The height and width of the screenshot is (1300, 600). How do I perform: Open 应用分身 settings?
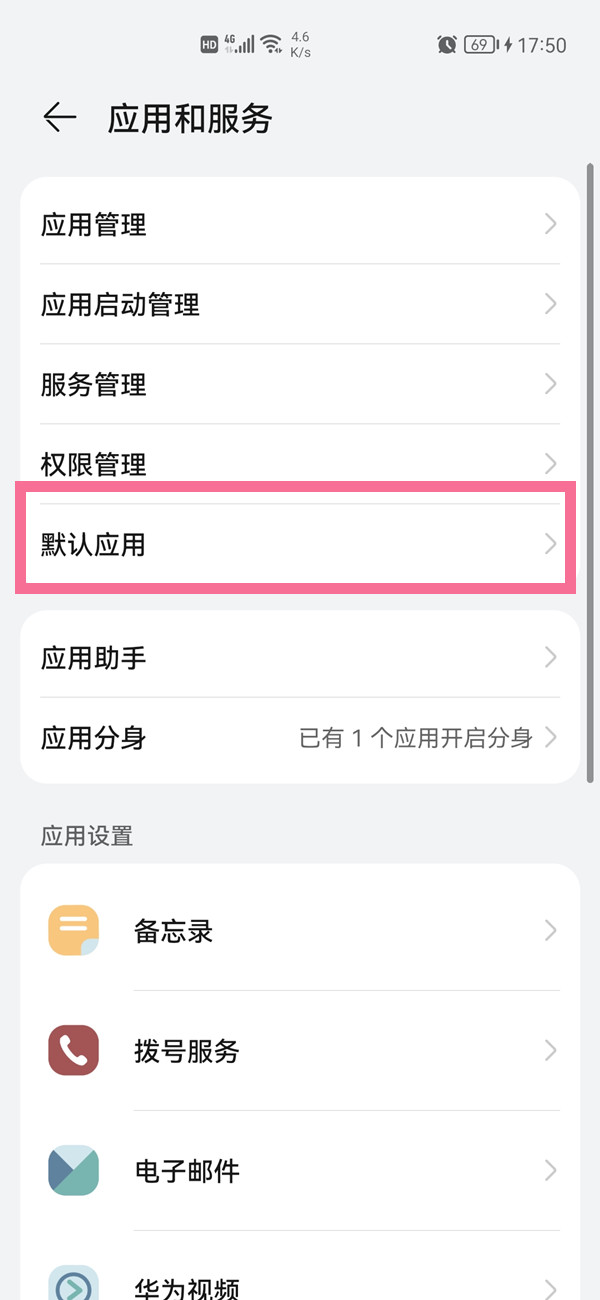[298, 739]
